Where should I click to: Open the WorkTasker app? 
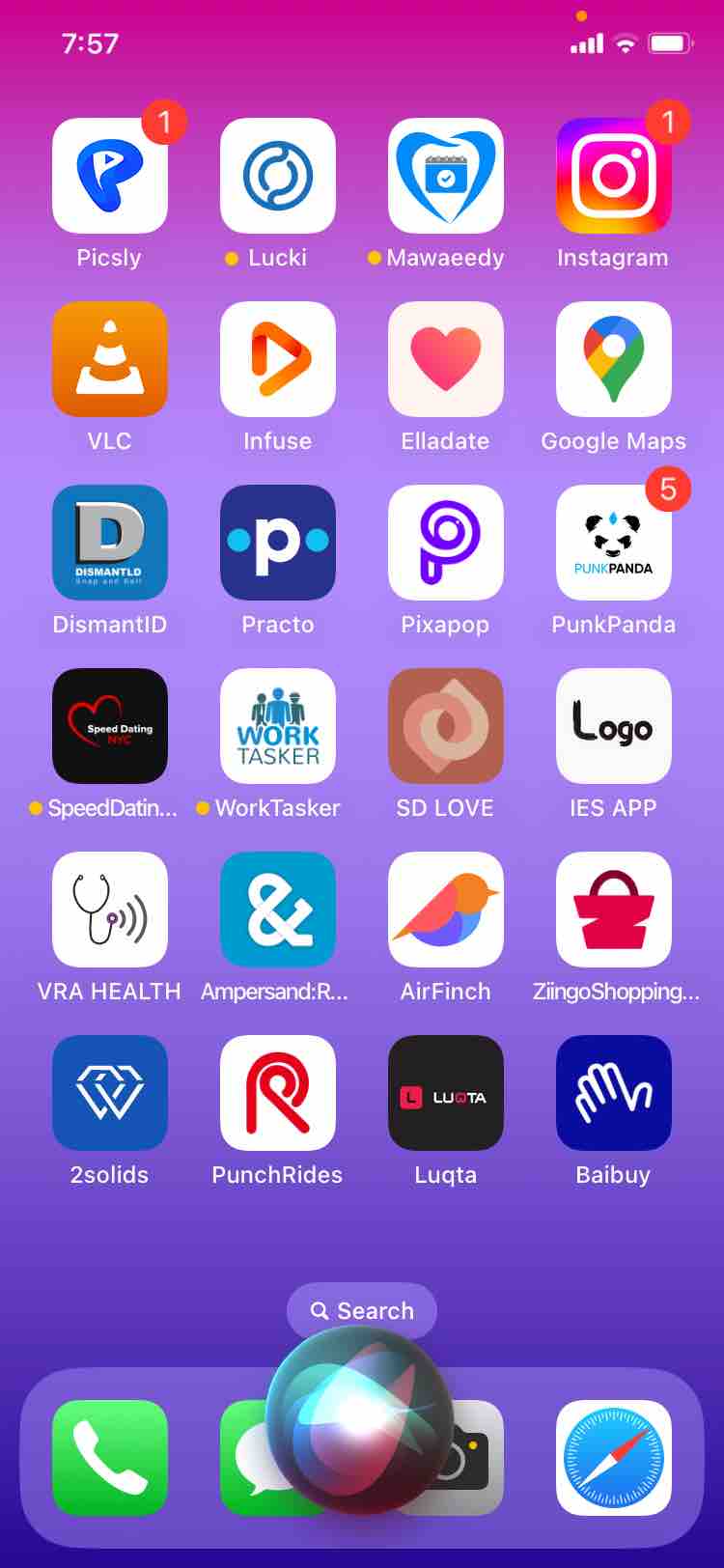(x=278, y=726)
